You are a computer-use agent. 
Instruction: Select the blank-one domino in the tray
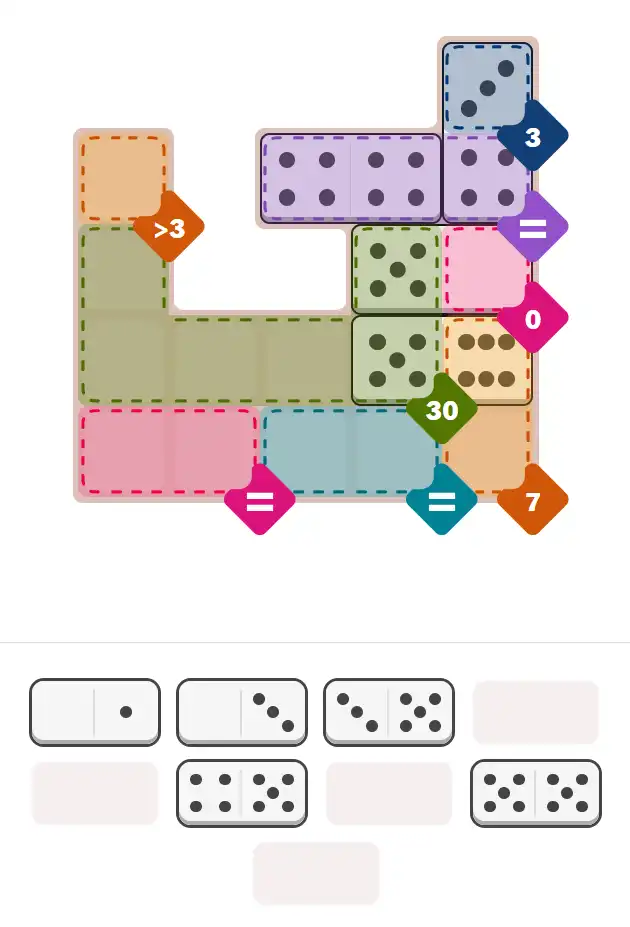[x=95, y=712]
